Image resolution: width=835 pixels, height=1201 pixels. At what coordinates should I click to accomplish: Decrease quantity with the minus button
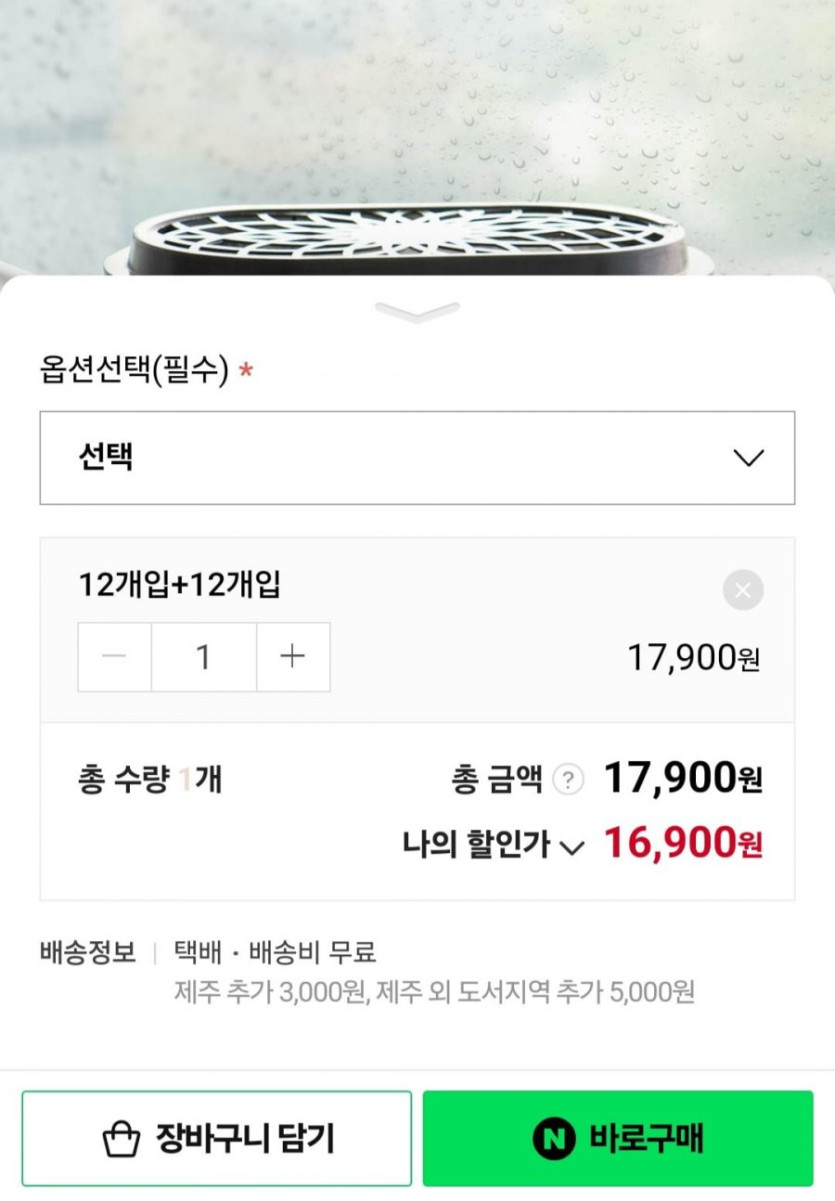tap(115, 657)
